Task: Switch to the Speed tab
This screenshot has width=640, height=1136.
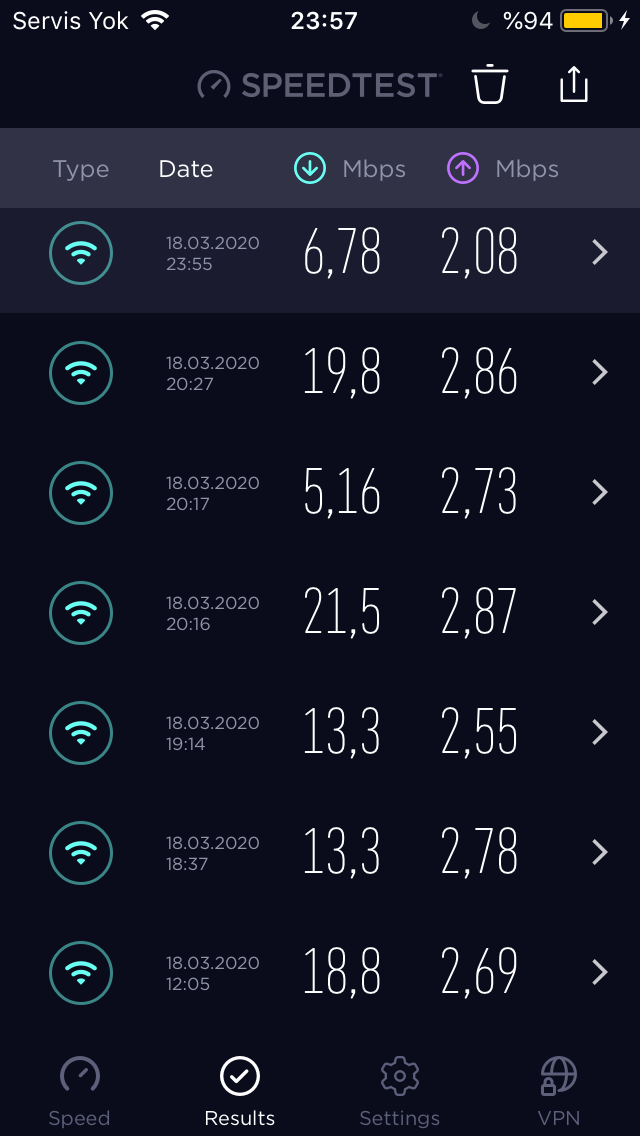Action: coord(80,1092)
